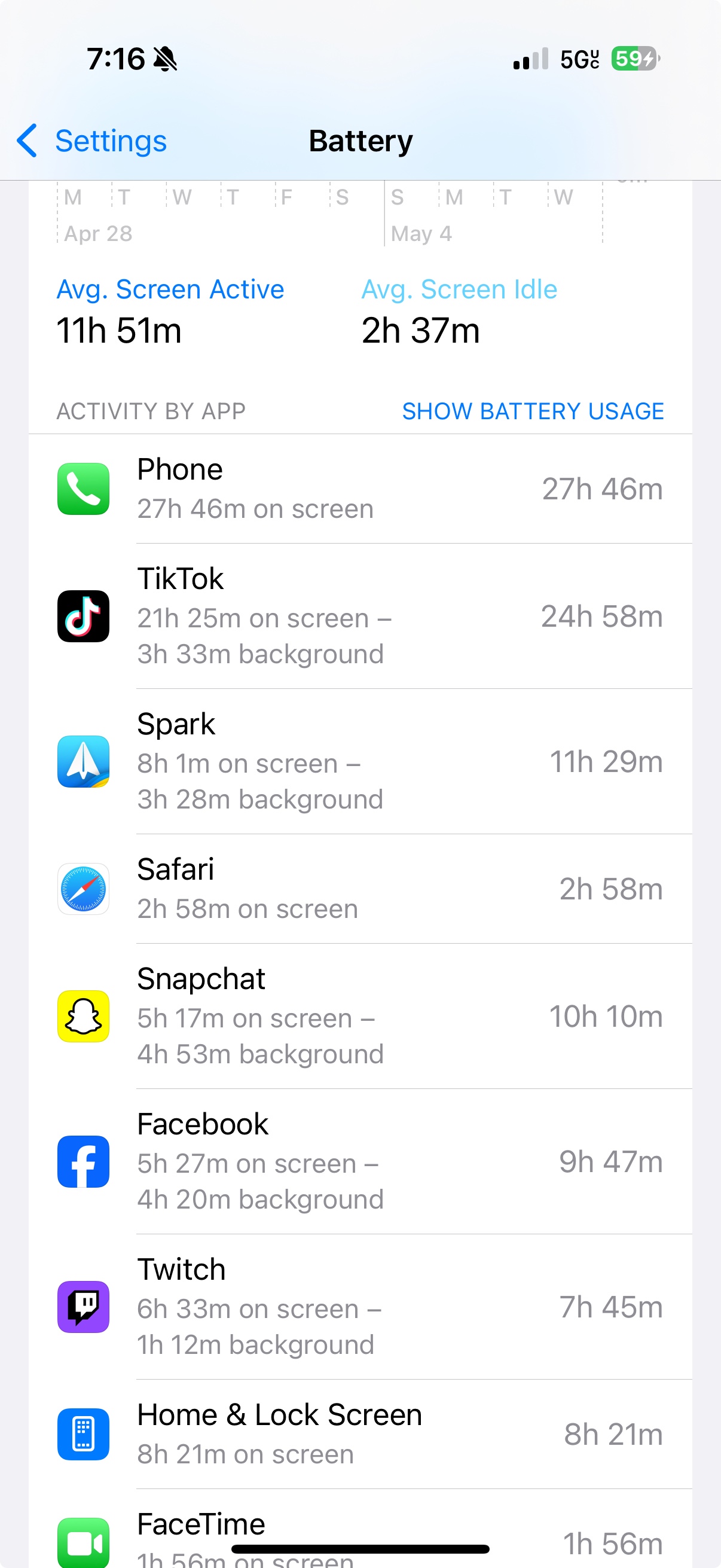Tap the Snapchat activity row
721x1568 pixels.
(360, 1016)
